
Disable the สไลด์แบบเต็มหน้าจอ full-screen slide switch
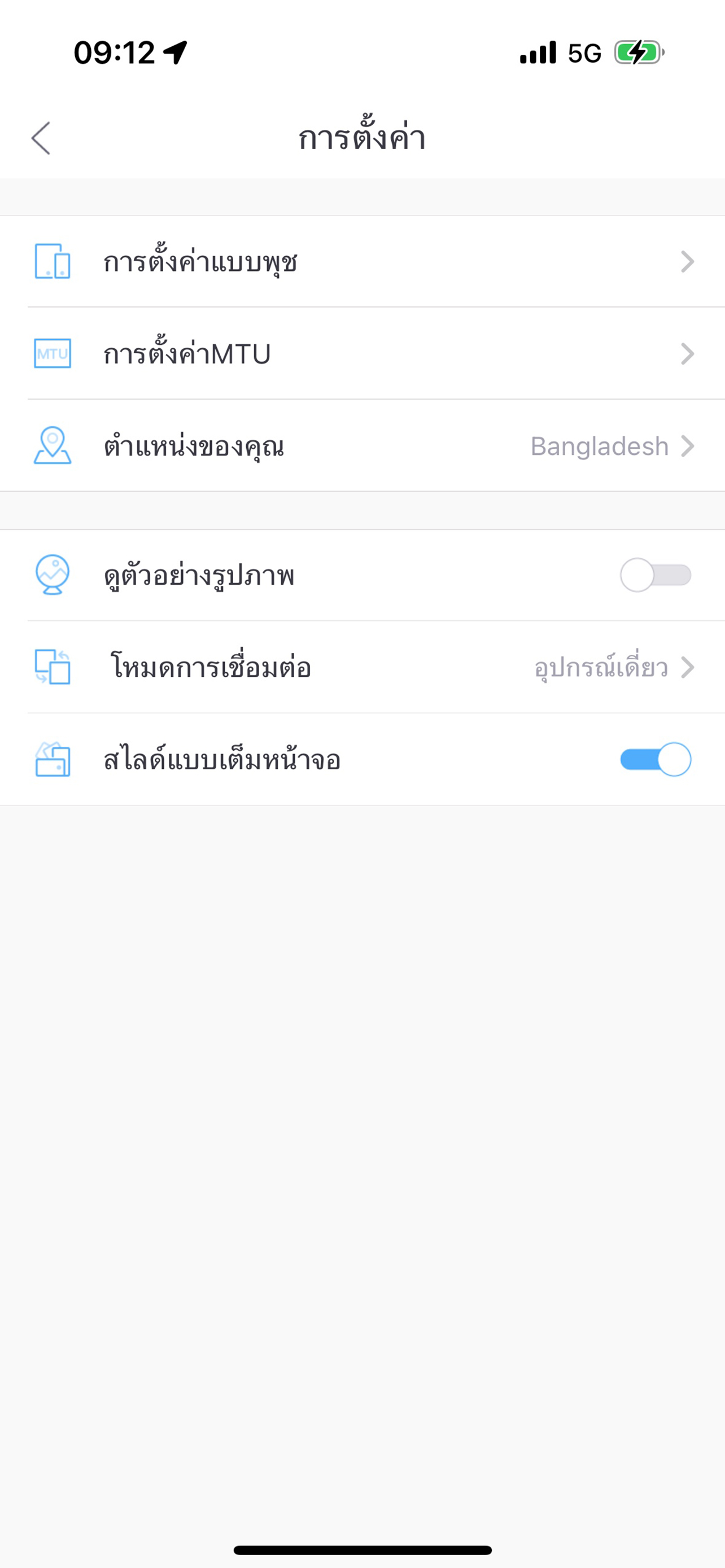tap(655, 760)
